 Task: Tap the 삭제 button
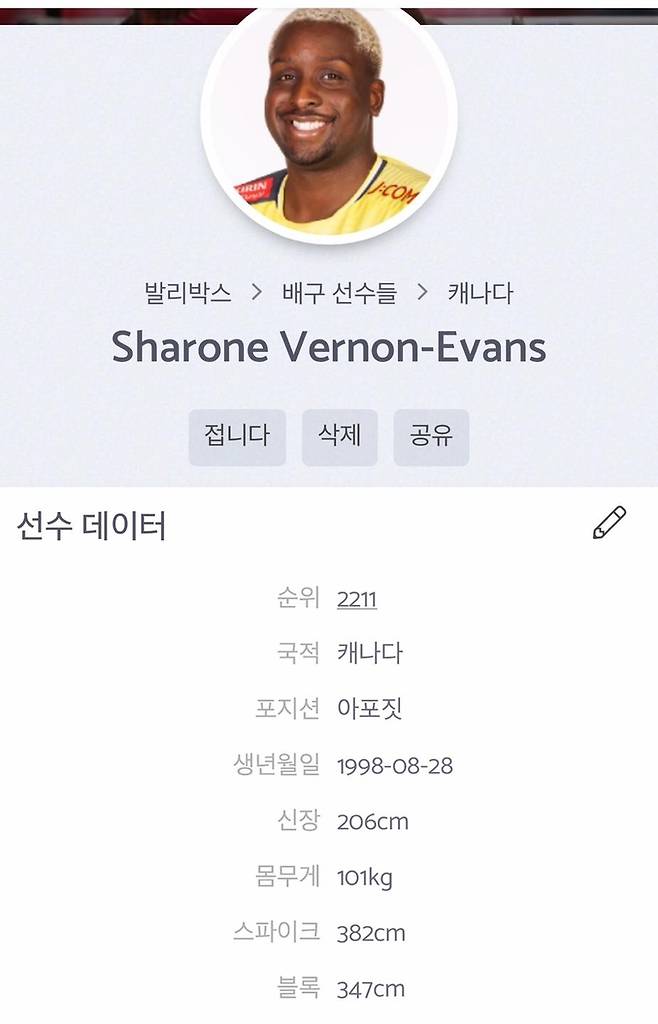pyautogui.click(x=339, y=437)
